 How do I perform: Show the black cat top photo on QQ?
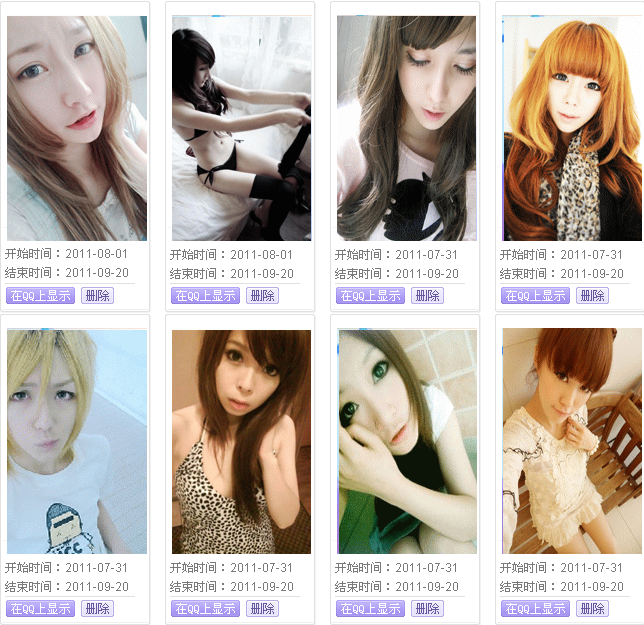(370, 295)
